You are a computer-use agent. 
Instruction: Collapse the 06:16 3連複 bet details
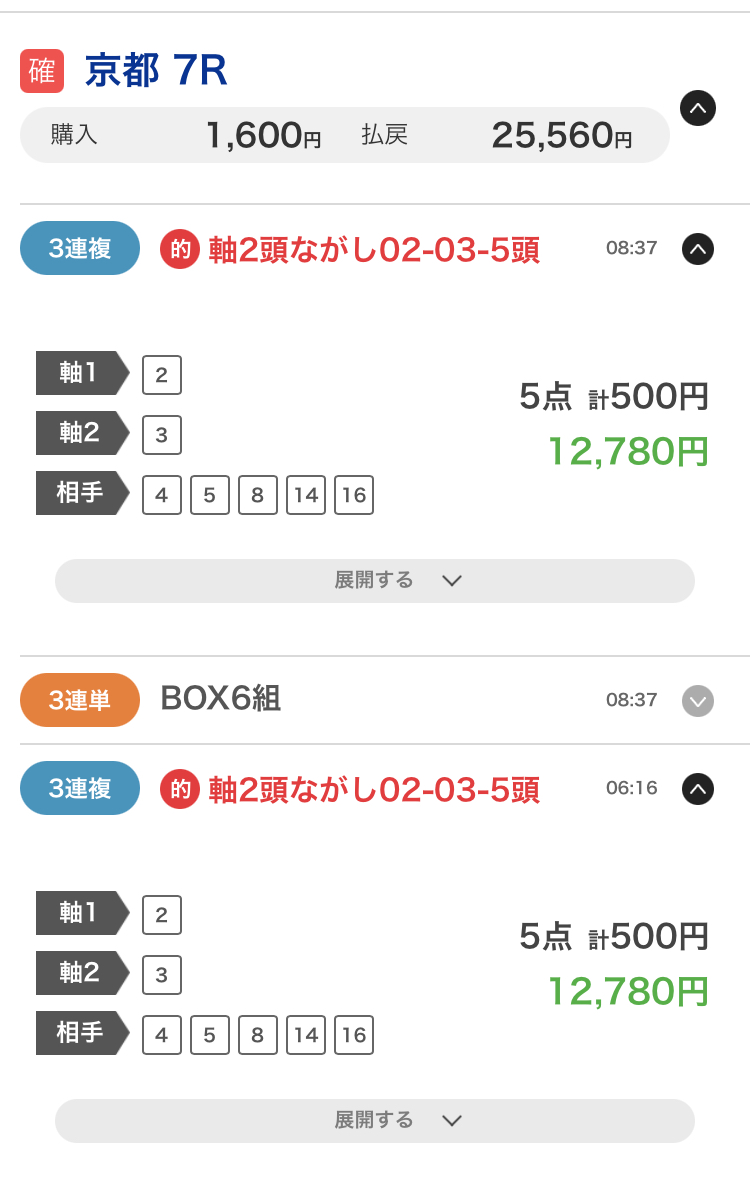pos(697,789)
